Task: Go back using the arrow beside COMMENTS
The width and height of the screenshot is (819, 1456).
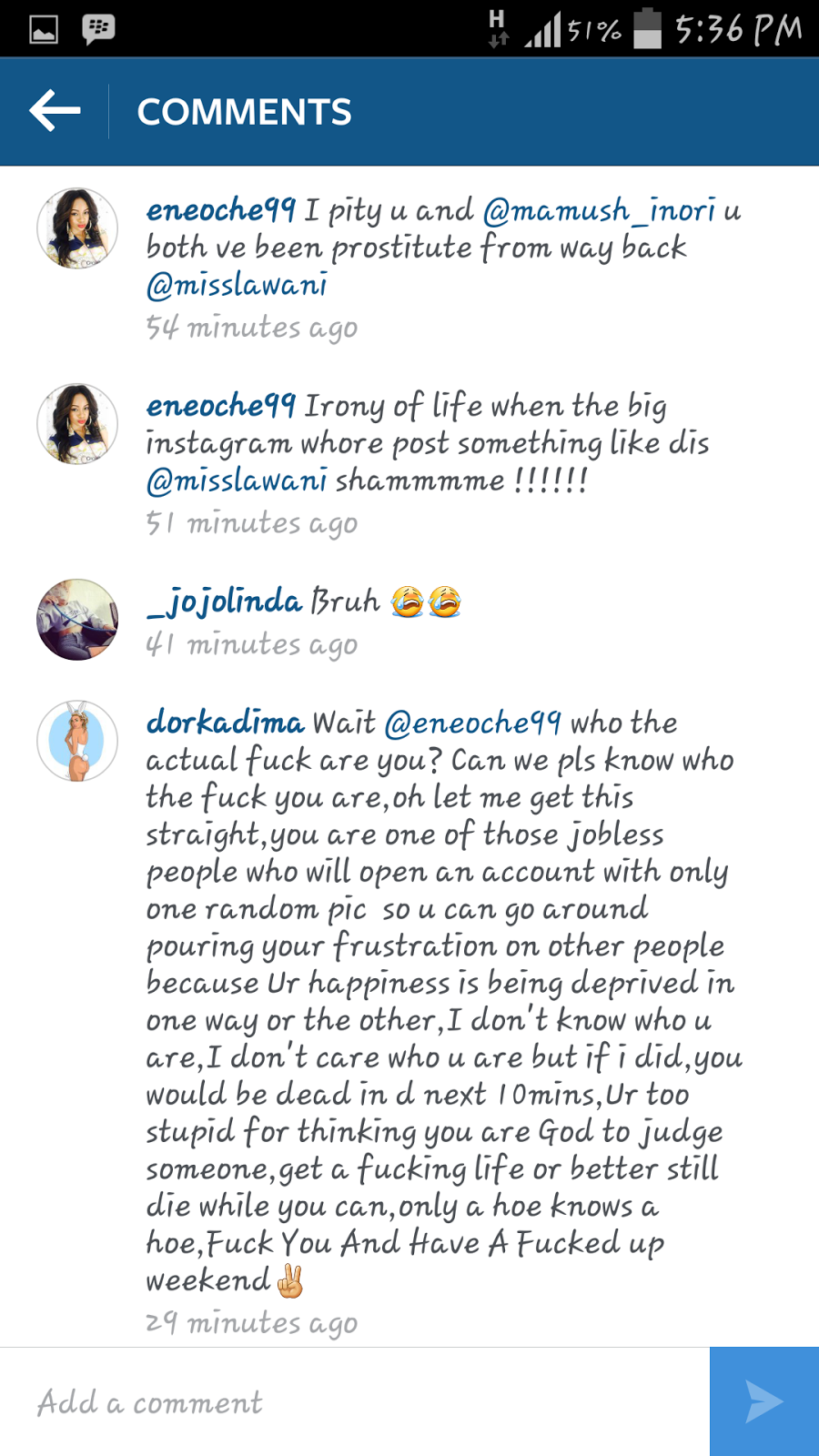Action: 55,111
